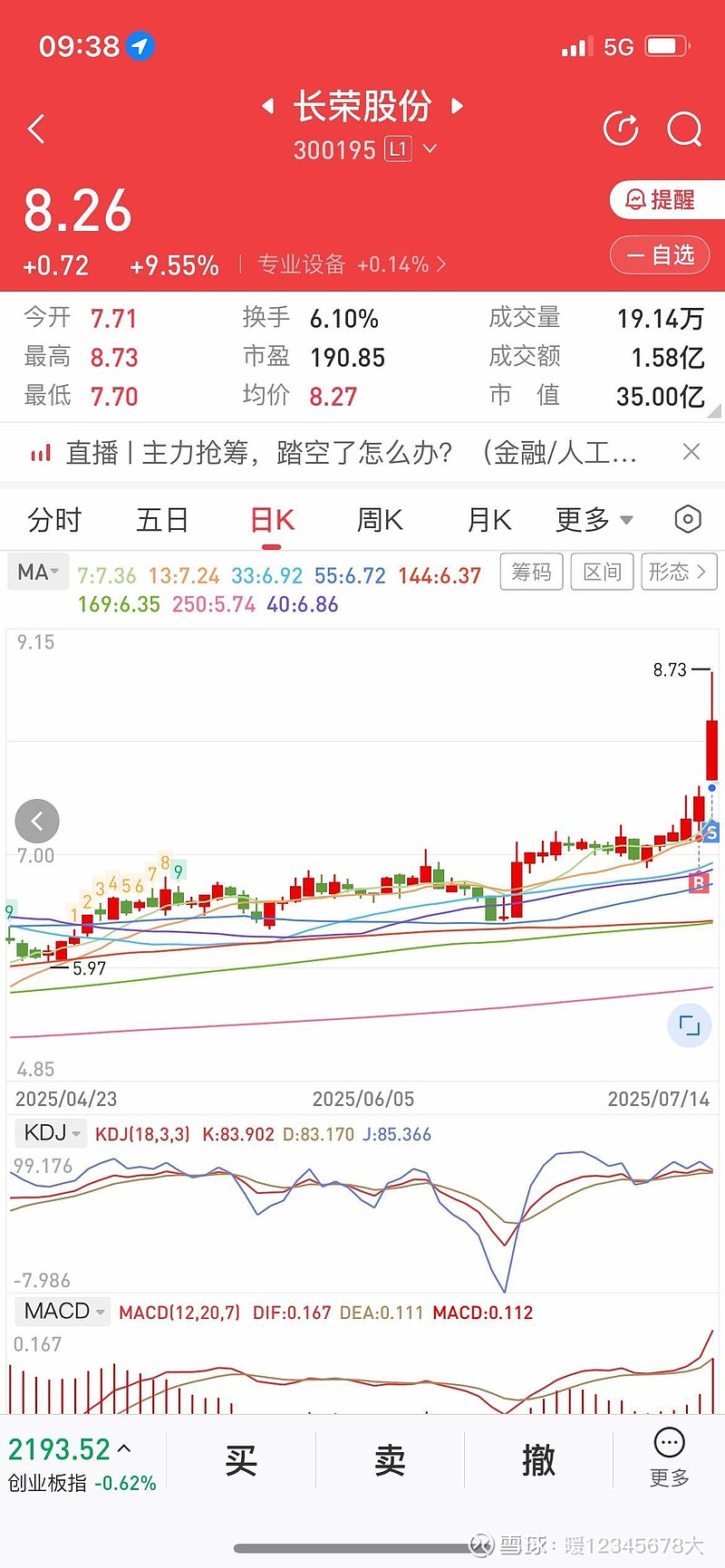Screen dimensions: 725x1568
Task: Expand the 更多 chart period dropdown
Action: coord(594,520)
